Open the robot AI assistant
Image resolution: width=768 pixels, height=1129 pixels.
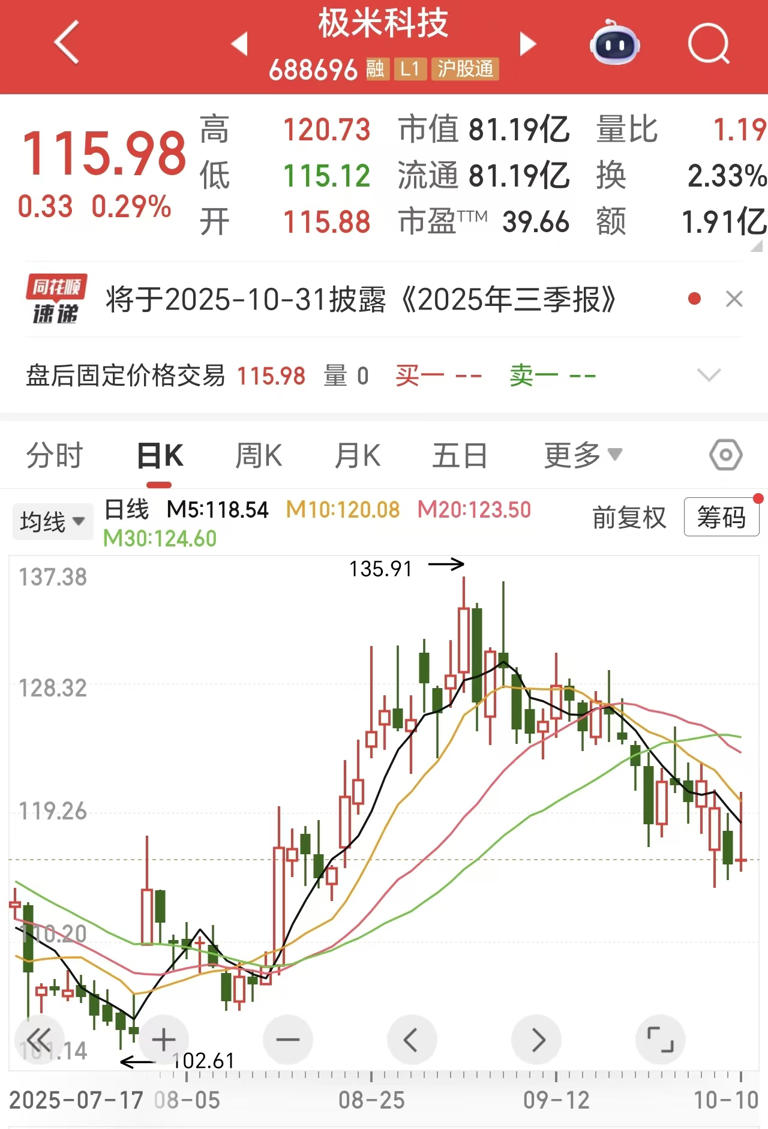coord(613,44)
